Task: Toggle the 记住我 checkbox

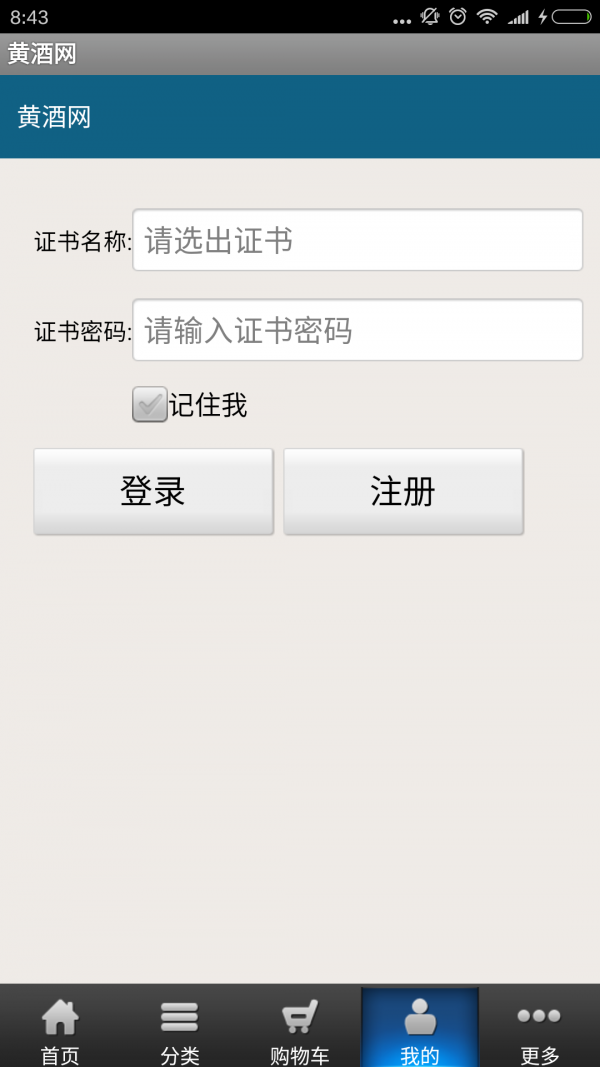Action: point(150,405)
